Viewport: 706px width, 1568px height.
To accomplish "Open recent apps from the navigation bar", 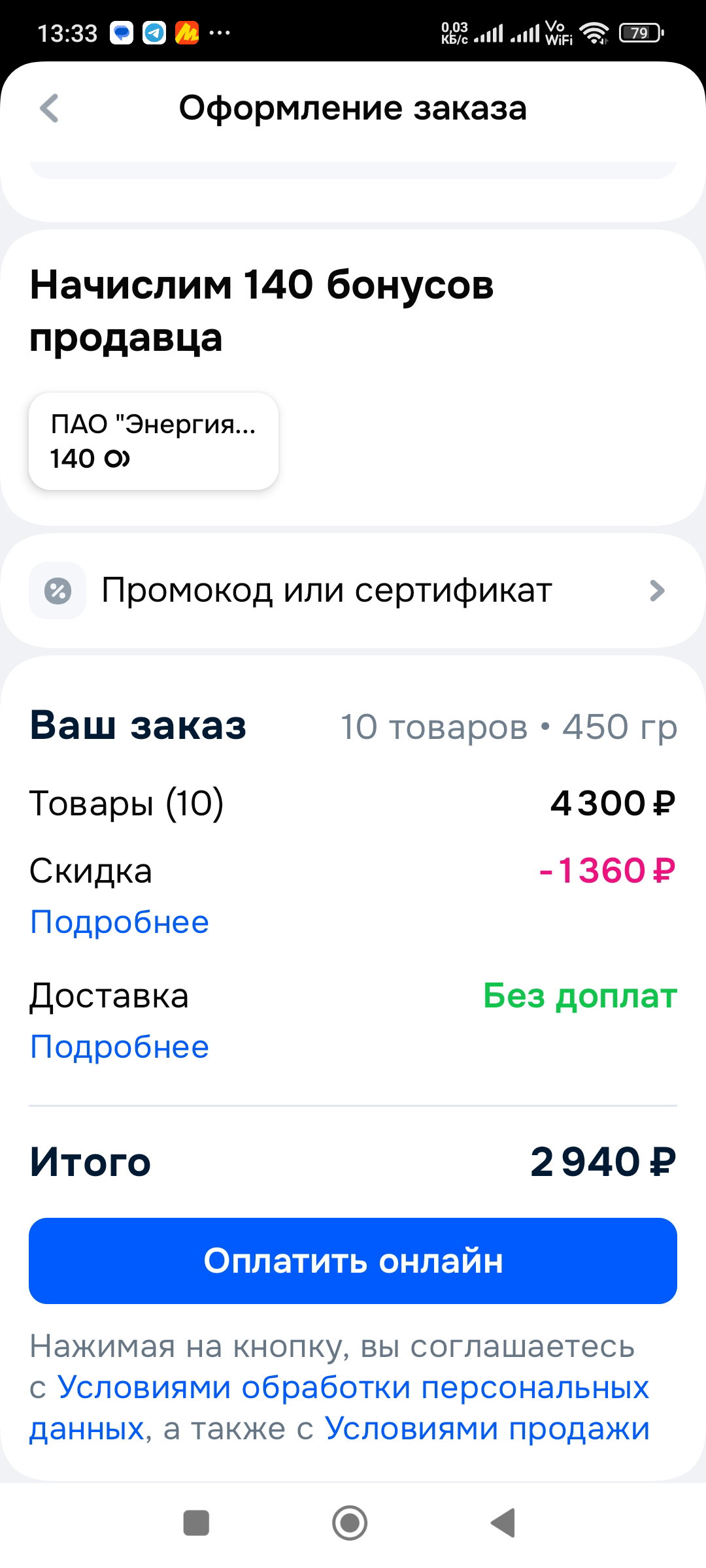I will pos(196,1523).
